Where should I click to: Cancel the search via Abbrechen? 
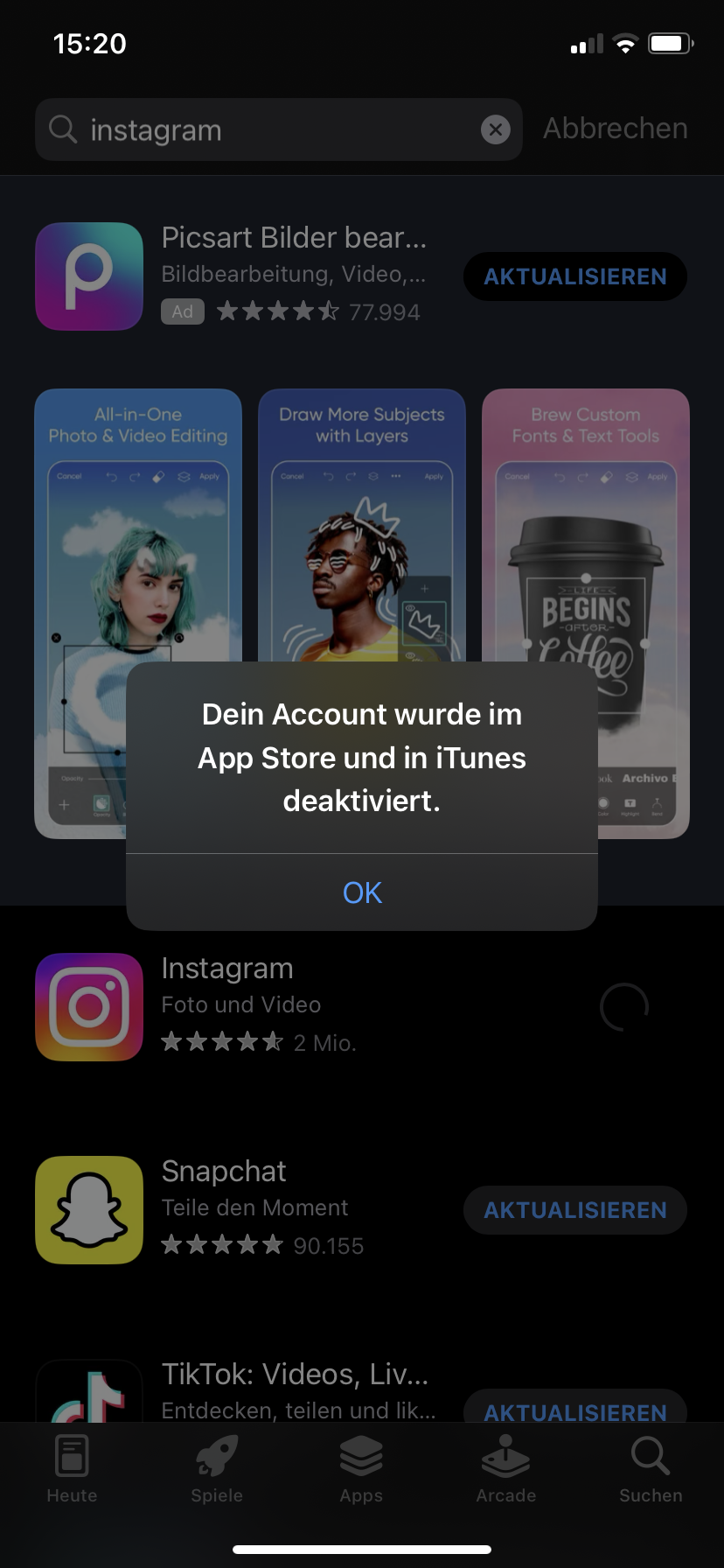pyautogui.click(x=615, y=129)
